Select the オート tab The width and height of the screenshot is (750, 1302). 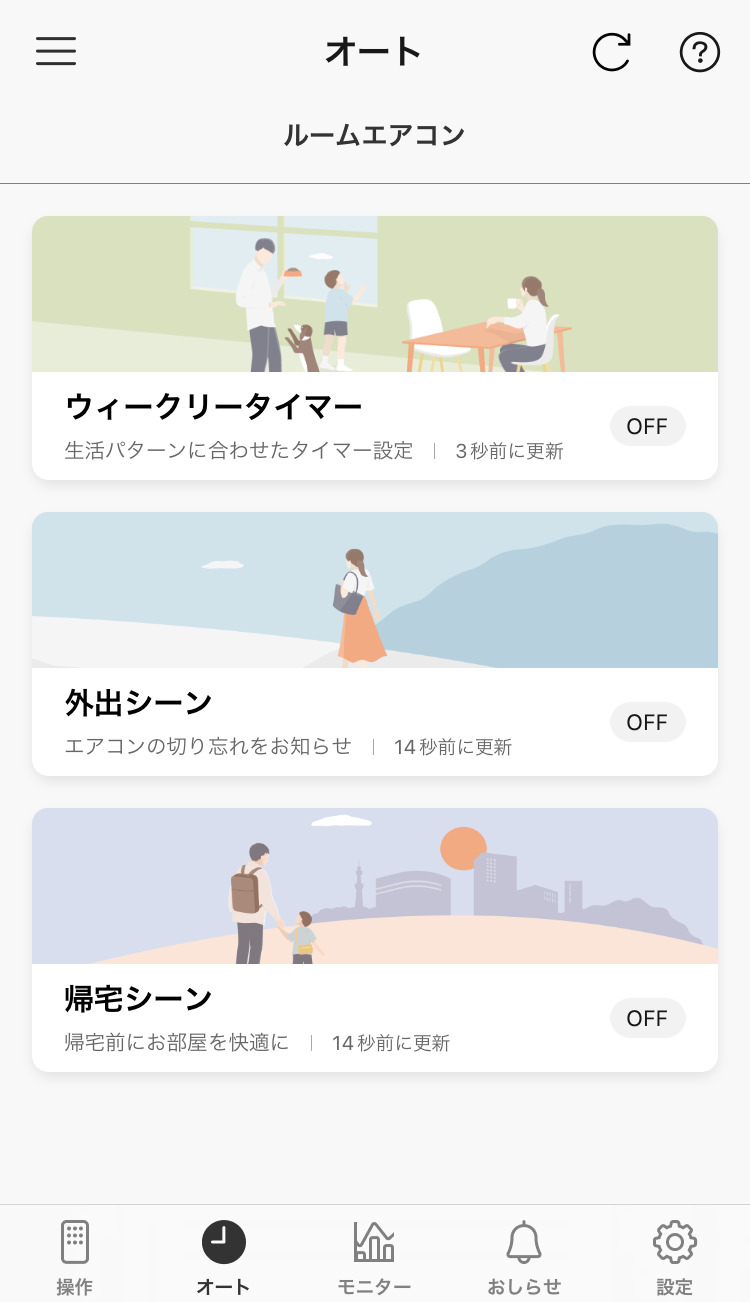[x=224, y=1256]
